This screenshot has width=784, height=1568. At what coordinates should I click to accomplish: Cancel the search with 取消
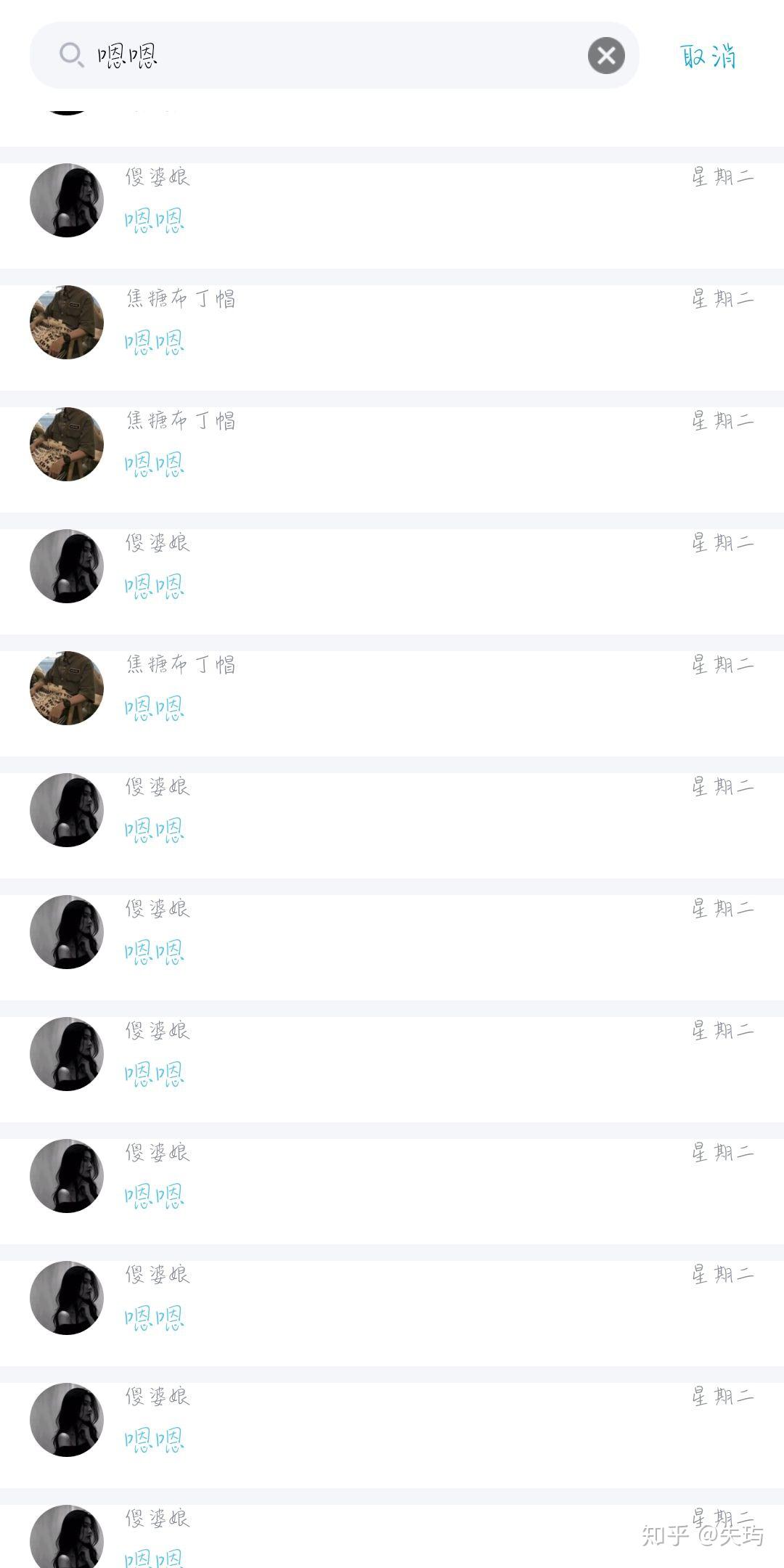[708, 55]
